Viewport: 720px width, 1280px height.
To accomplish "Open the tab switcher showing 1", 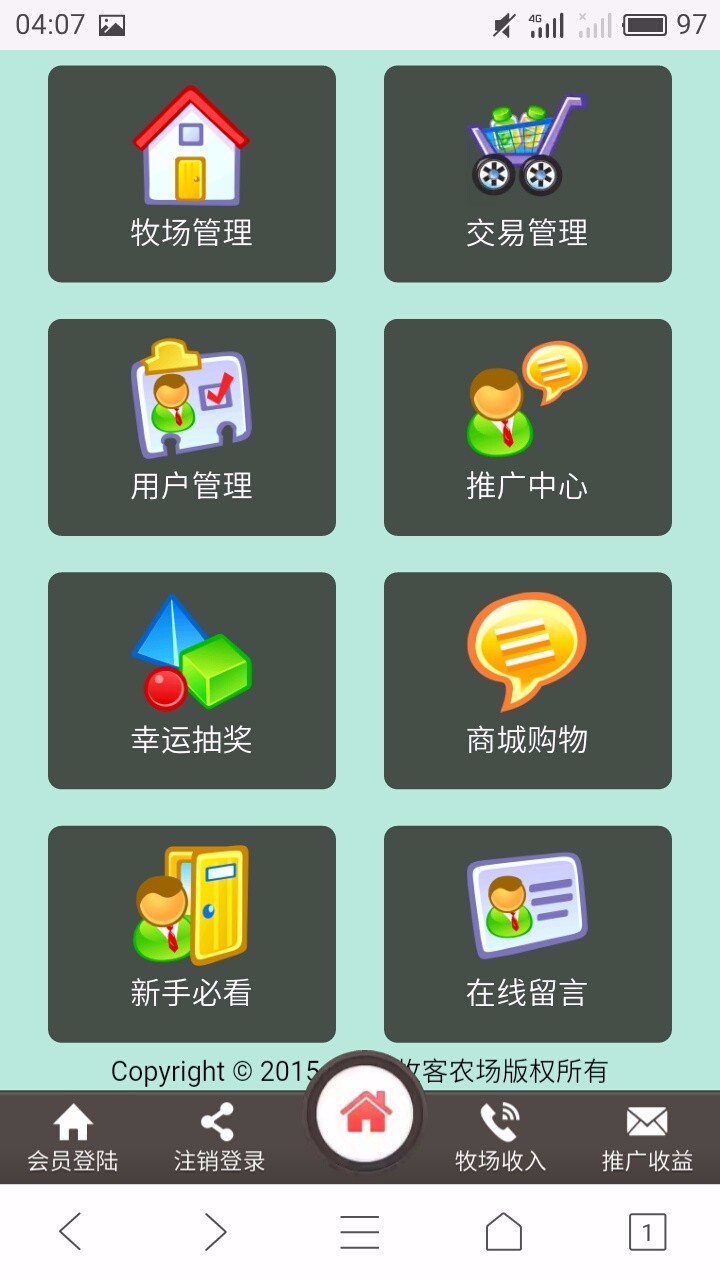I will point(648,1233).
